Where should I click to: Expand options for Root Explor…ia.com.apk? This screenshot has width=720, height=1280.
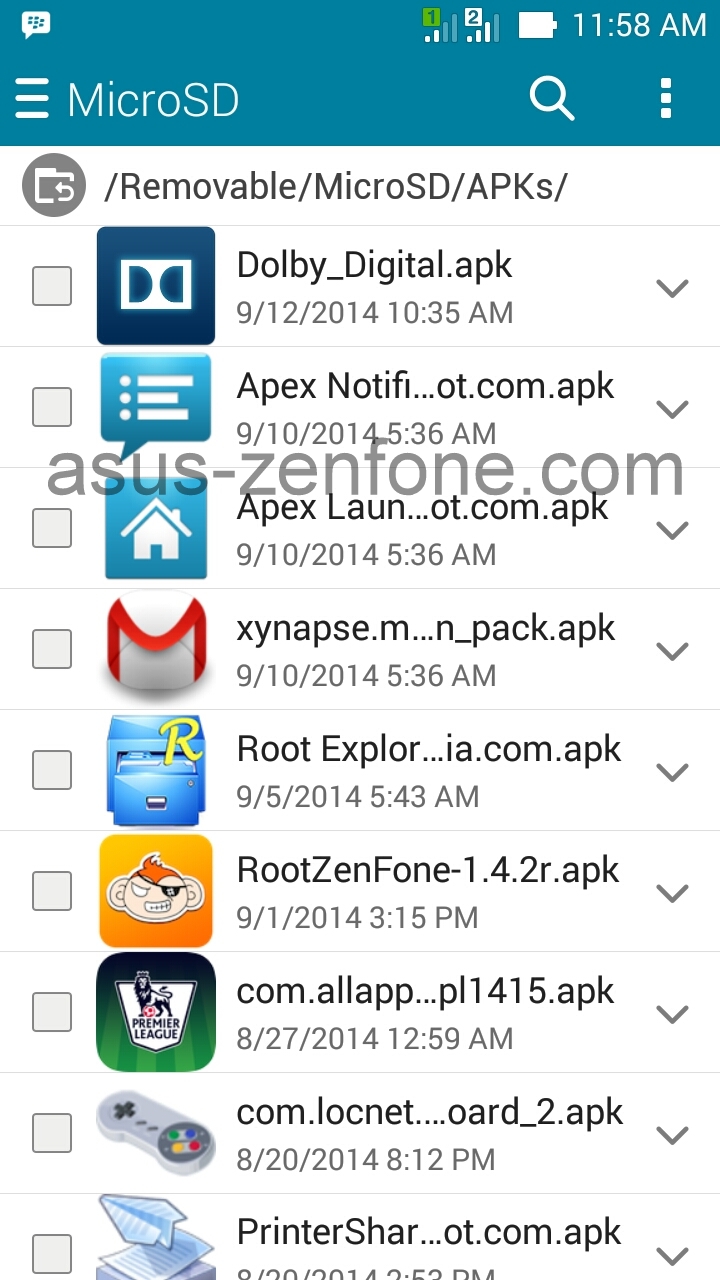[x=672, y=772]
